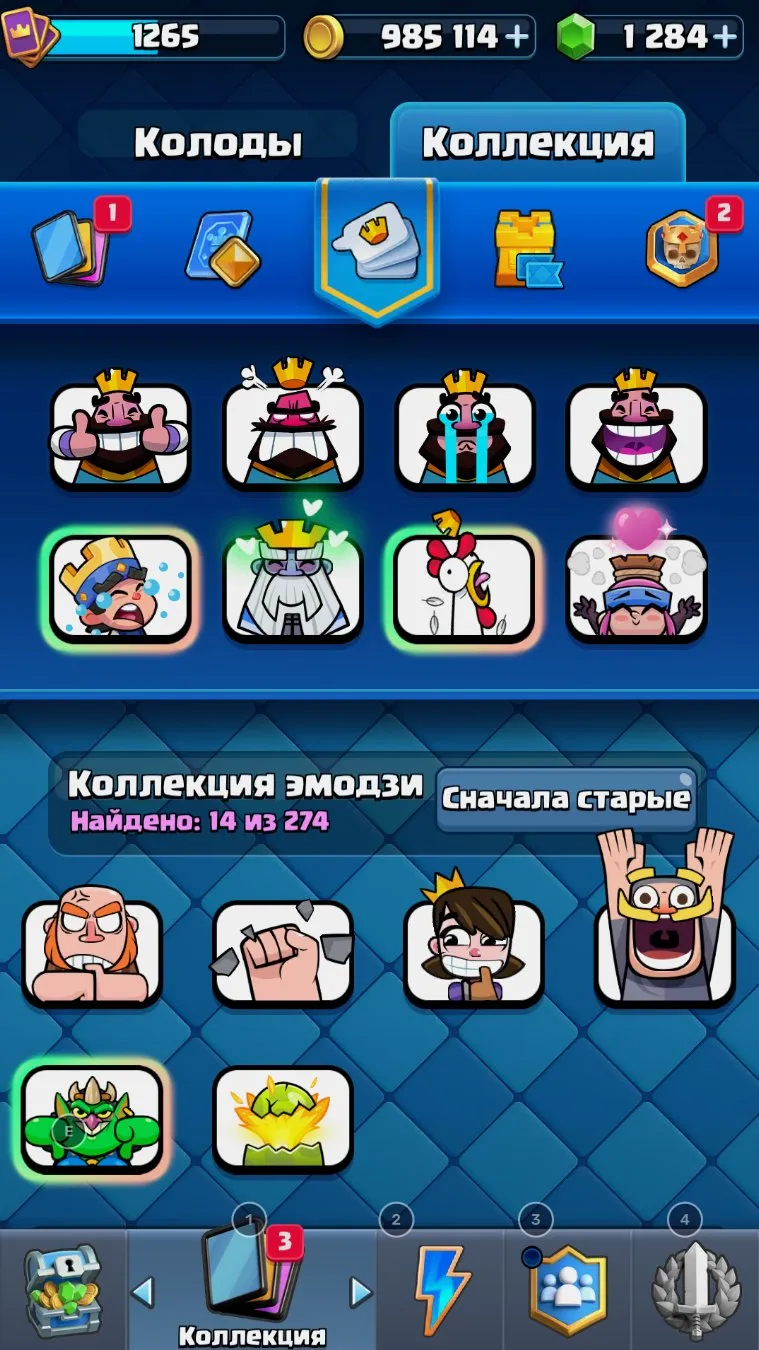Image resolution: width=759 pixels, height=1350 pixels.
Task: Open the battle lightning tab
Action: 442,1290
